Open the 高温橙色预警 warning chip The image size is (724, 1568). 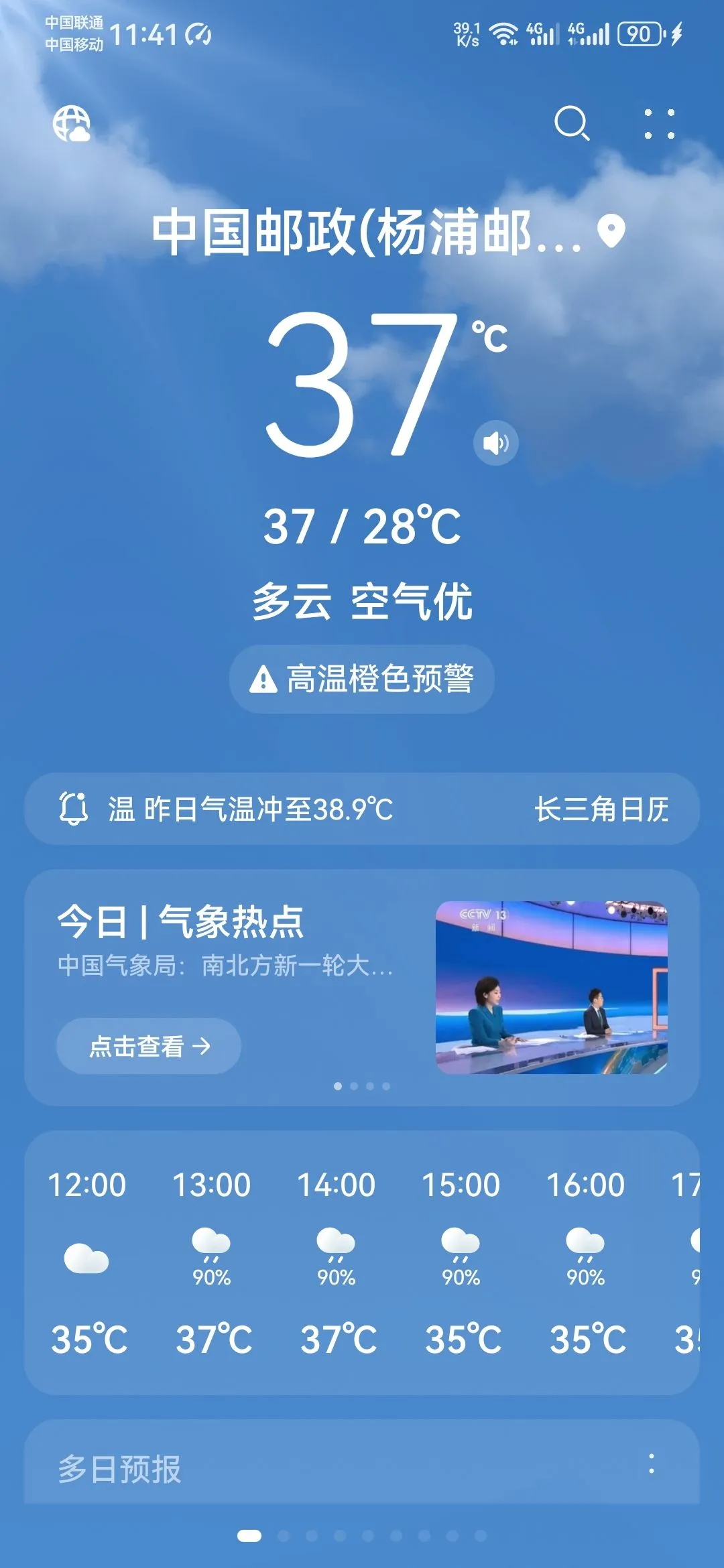tap(362, 679)
